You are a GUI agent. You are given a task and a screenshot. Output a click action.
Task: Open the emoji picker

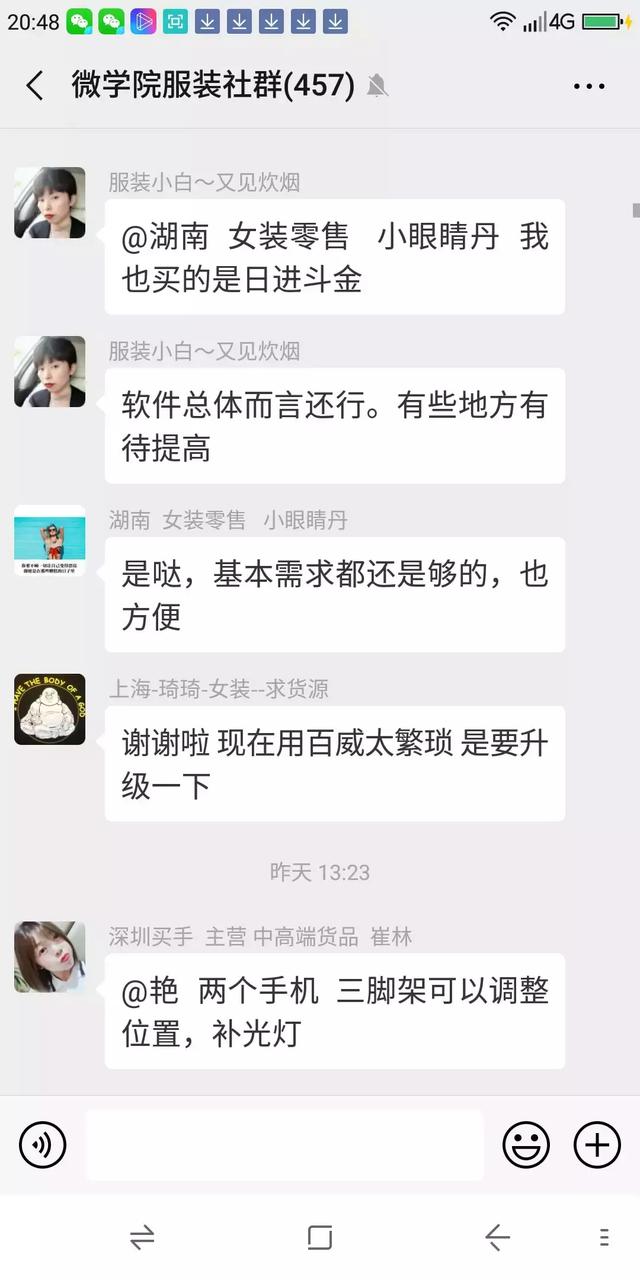click(x=526, y=1144)
